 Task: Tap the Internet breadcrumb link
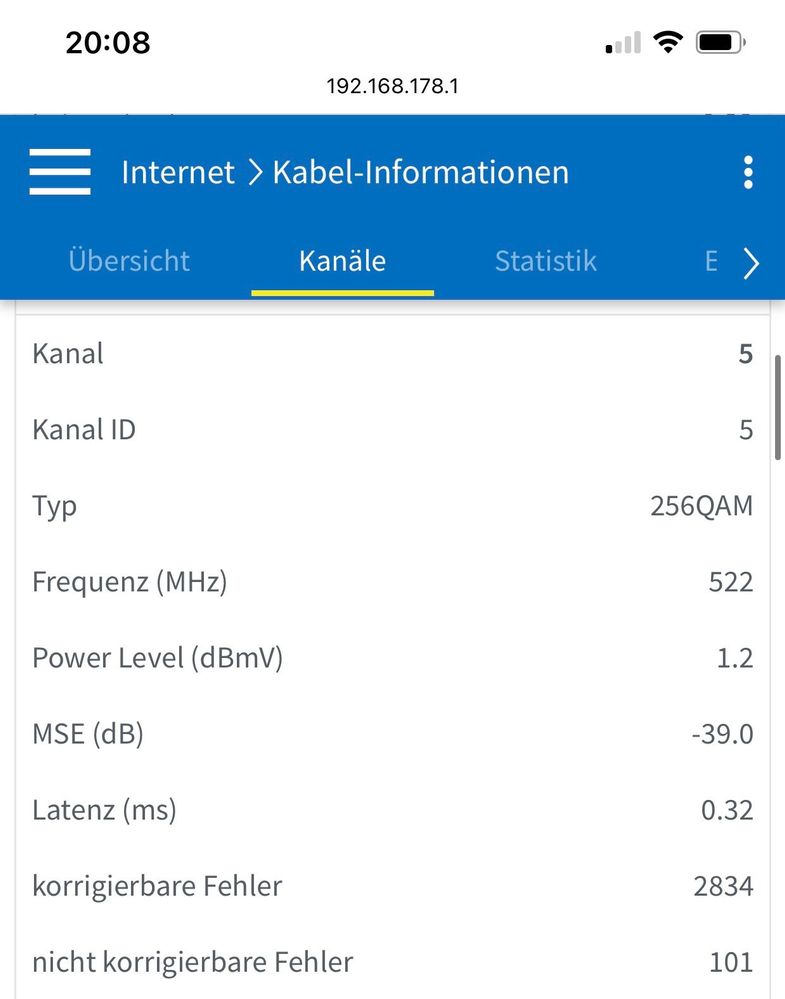tap(177, 172)
